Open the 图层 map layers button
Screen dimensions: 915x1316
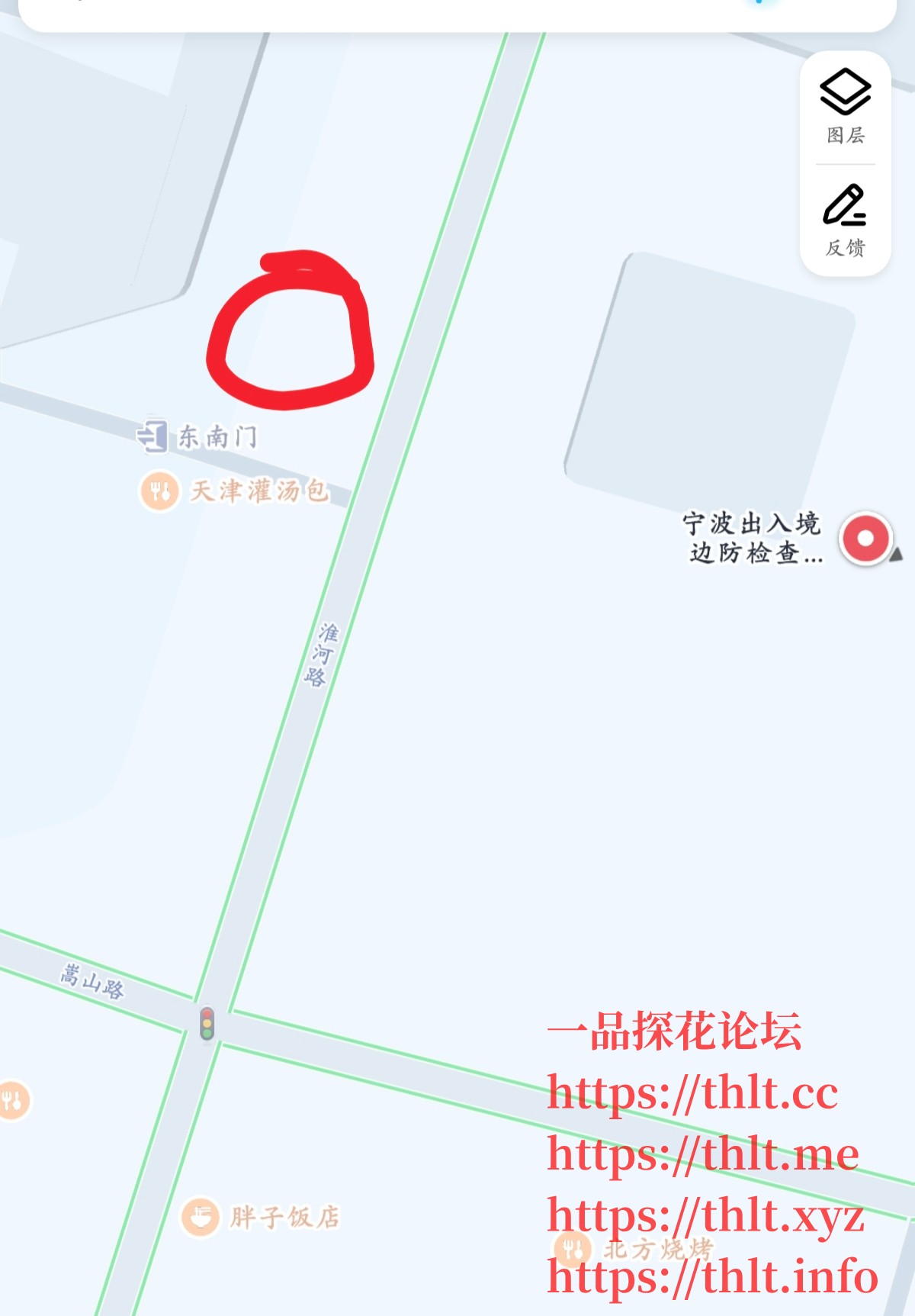[x=845, y=107]
